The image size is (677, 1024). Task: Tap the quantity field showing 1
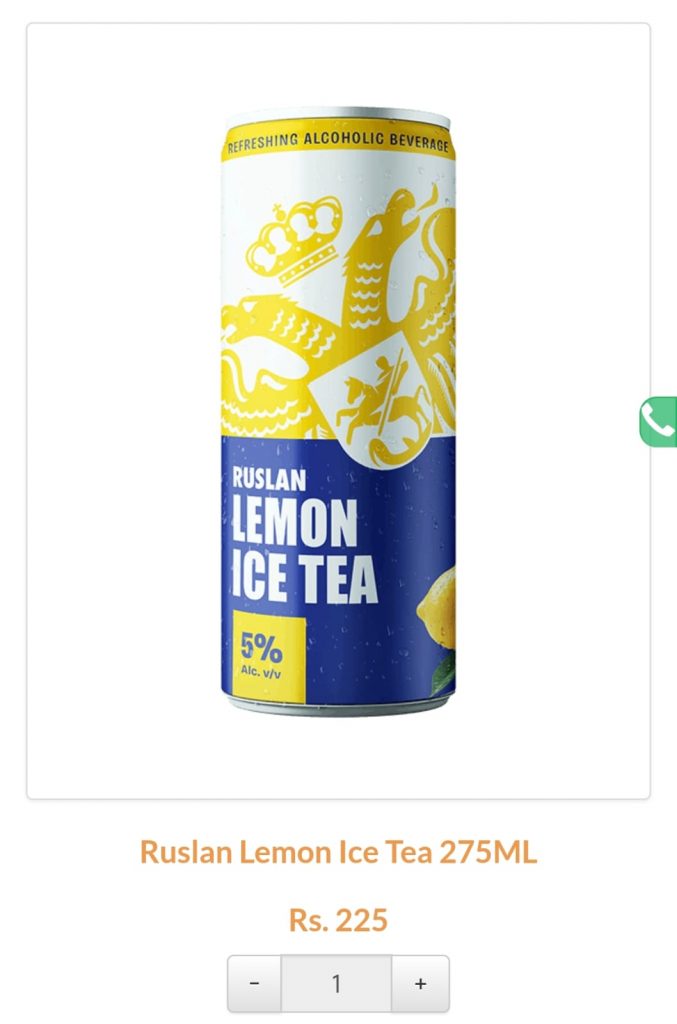pyautogui.click(x=336, y=984)
